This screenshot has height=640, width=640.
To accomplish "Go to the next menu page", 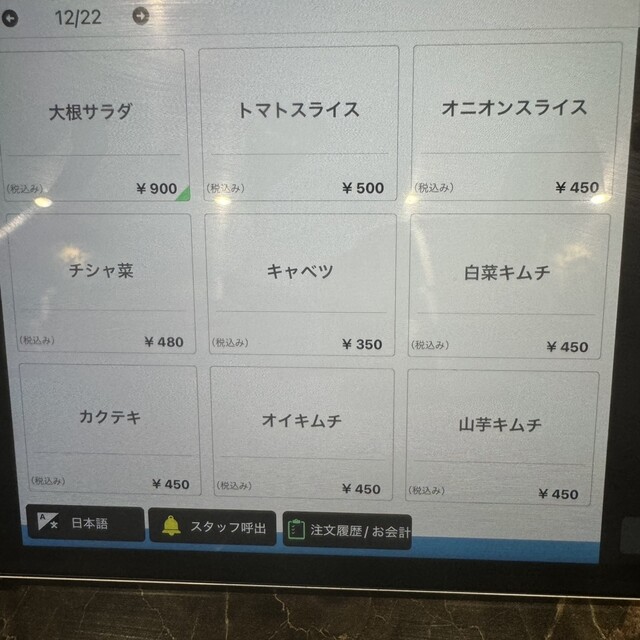I will 141,16.
